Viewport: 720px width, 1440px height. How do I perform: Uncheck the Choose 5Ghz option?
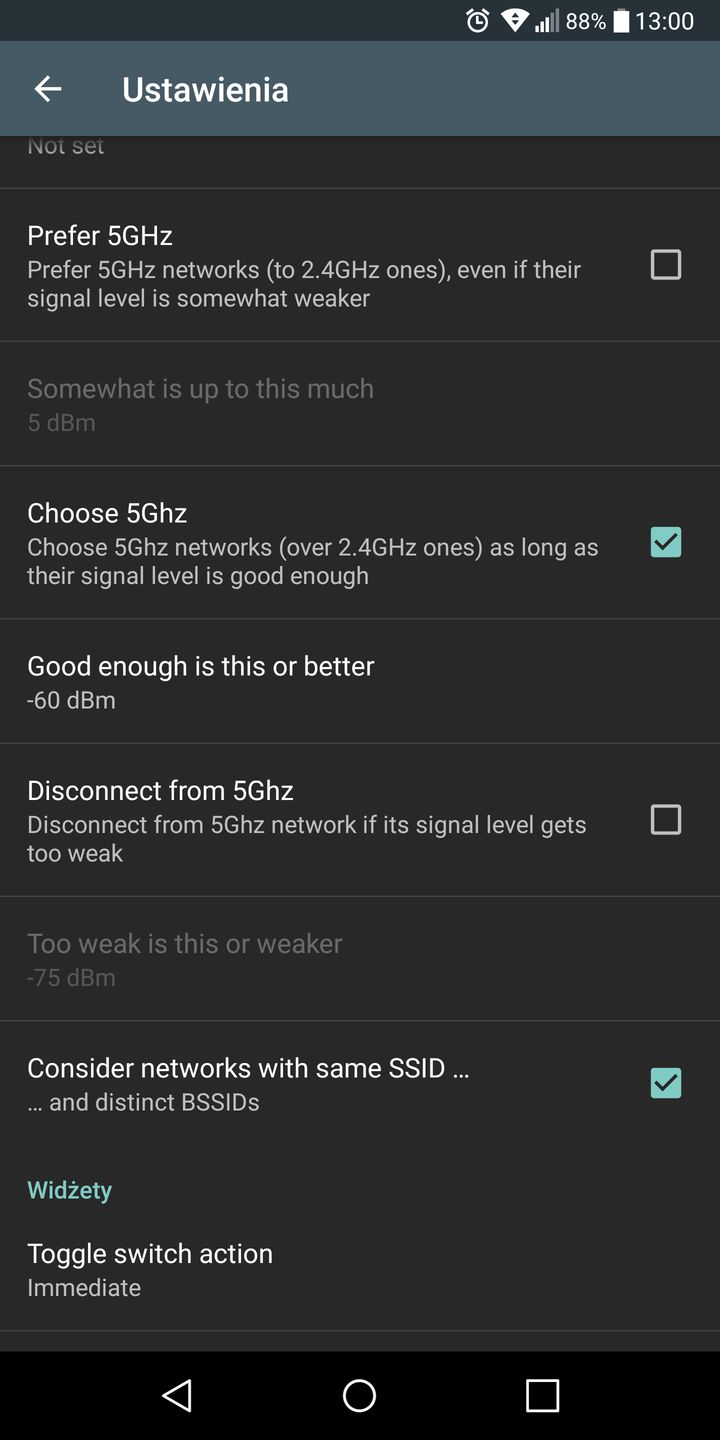click(x=665, y=542)
